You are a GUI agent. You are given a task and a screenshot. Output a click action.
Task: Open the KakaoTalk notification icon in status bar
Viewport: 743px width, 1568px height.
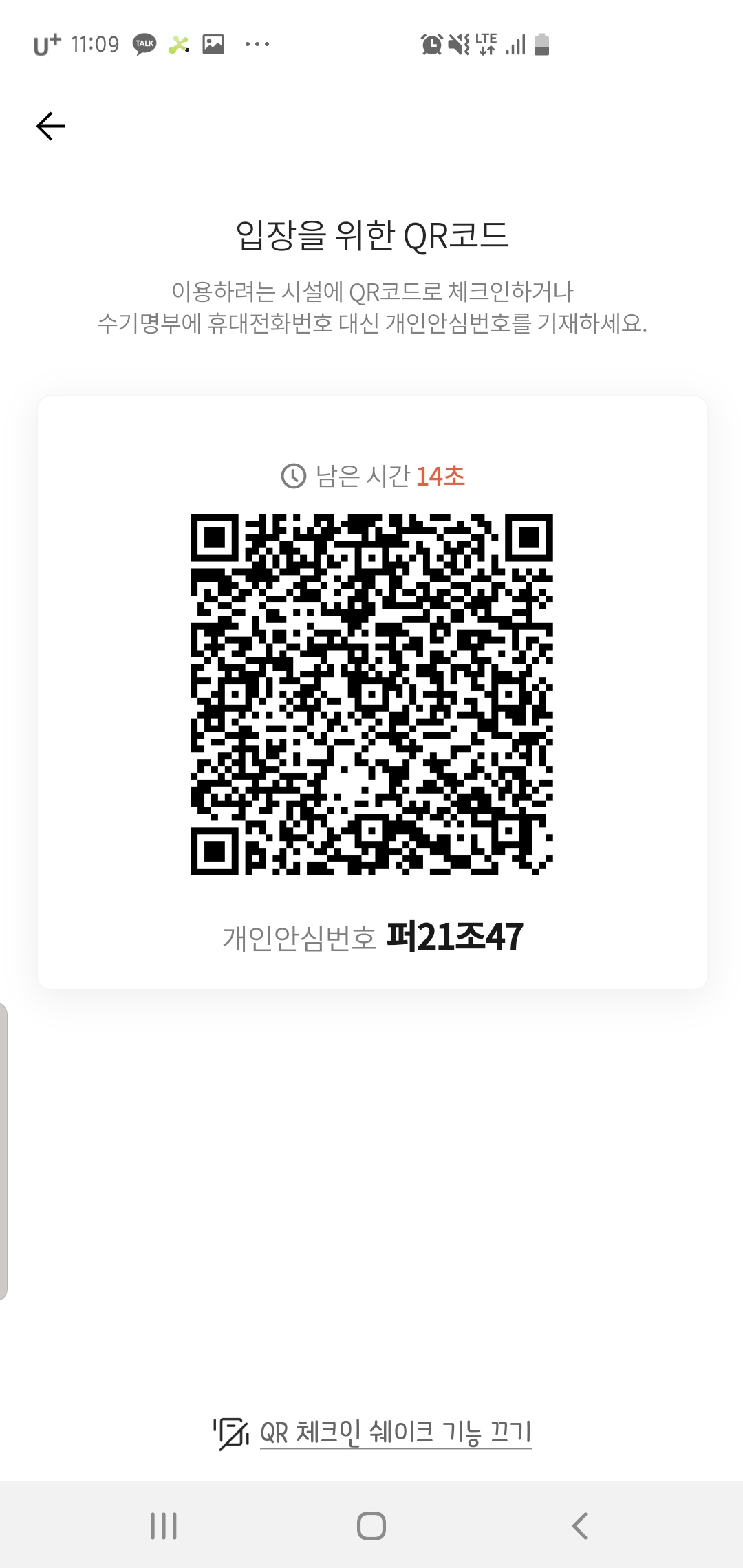click(x=144, y=43)
